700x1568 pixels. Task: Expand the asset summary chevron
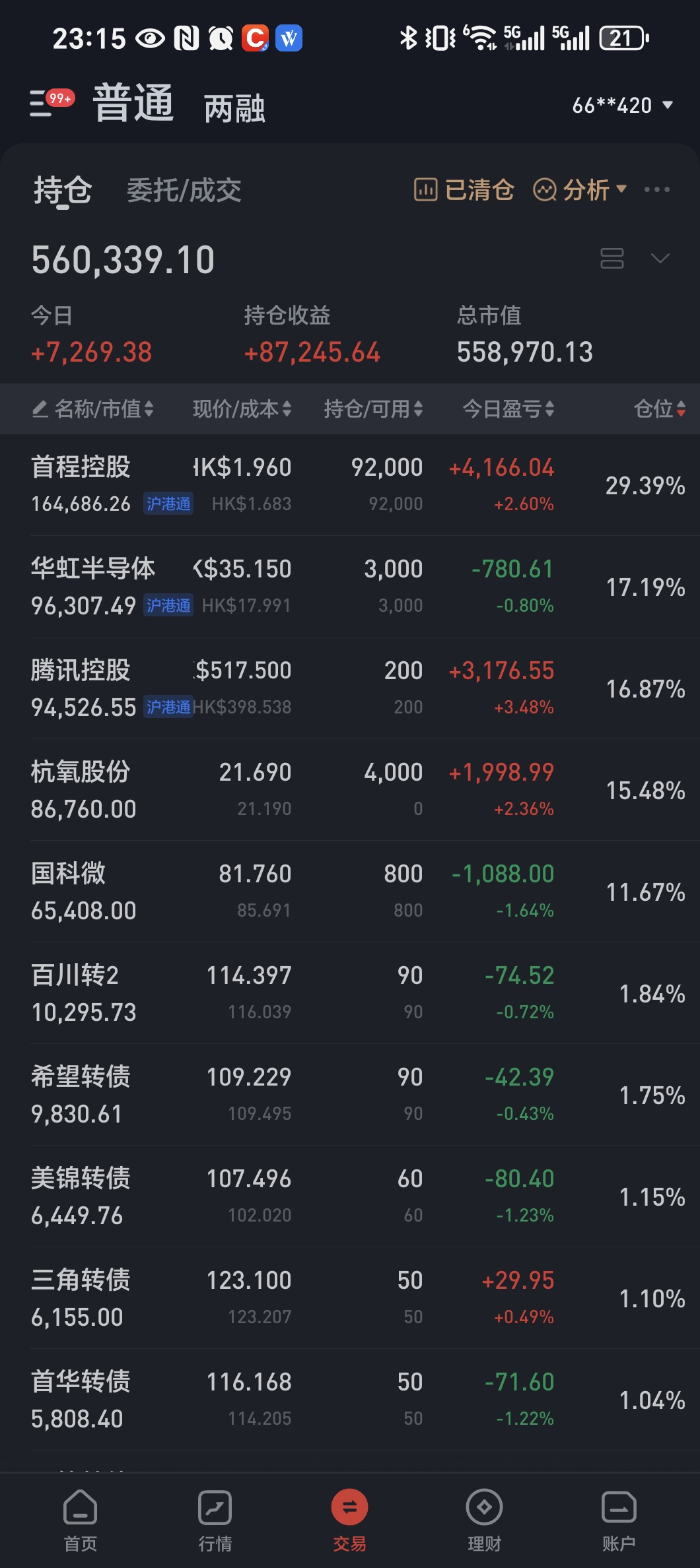[660, 258]
